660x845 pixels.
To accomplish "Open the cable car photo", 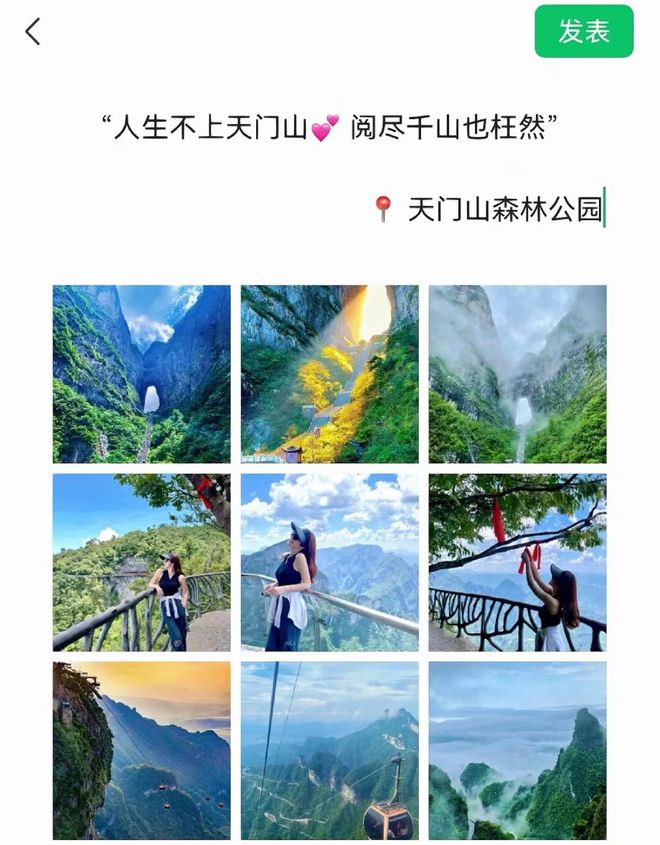I will point(329,750).
